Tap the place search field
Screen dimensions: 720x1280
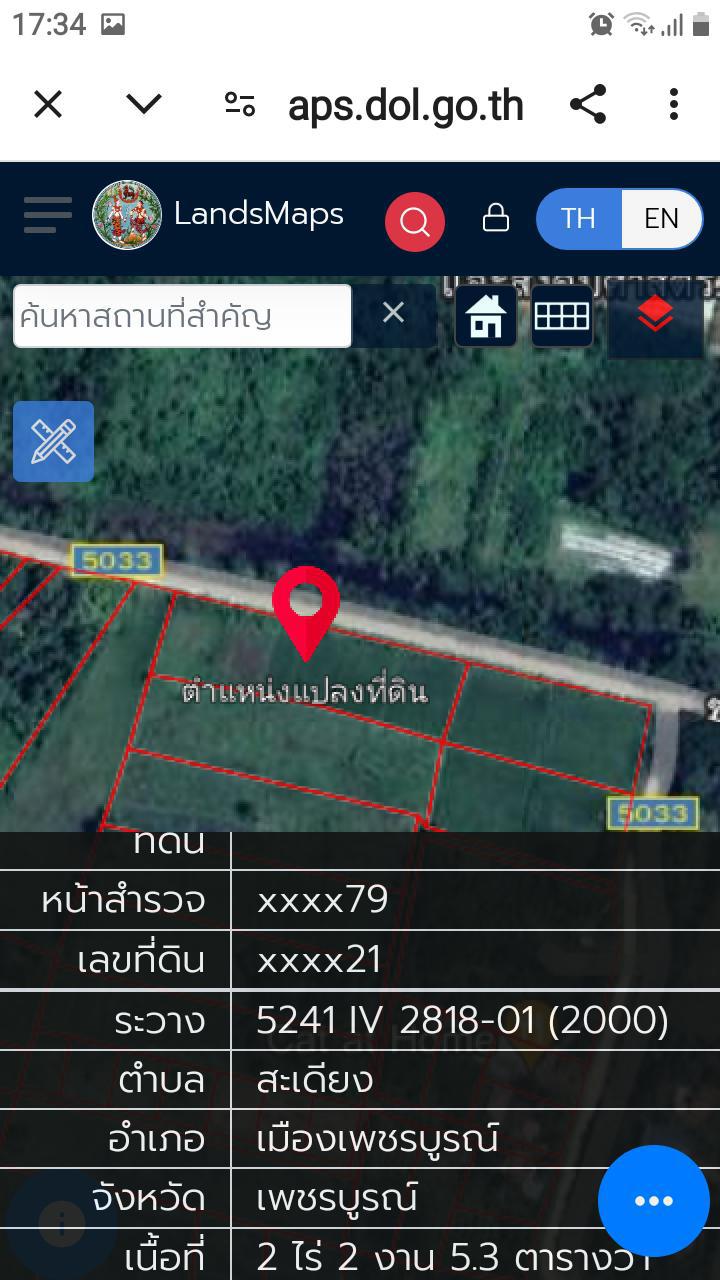182,316
